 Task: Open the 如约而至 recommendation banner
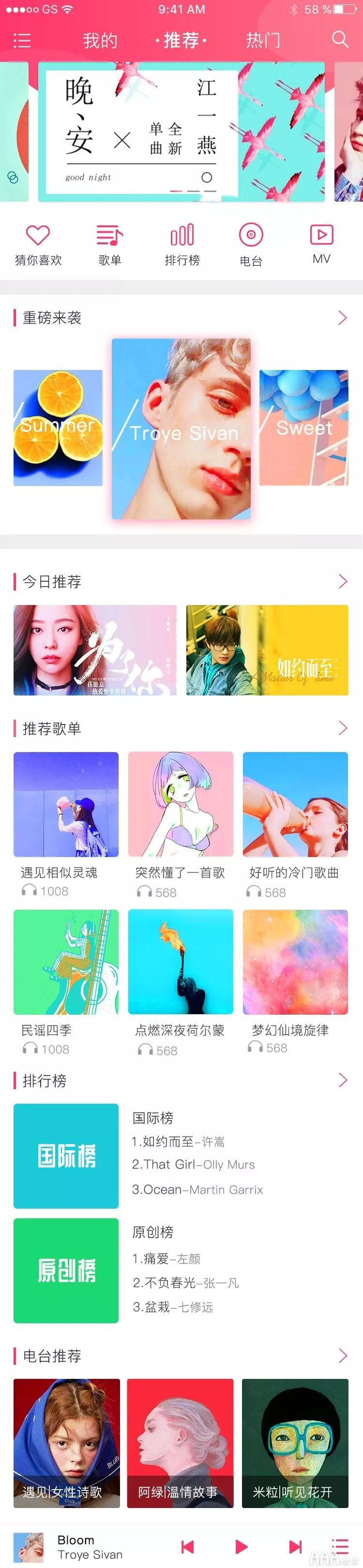pos(267,650)
